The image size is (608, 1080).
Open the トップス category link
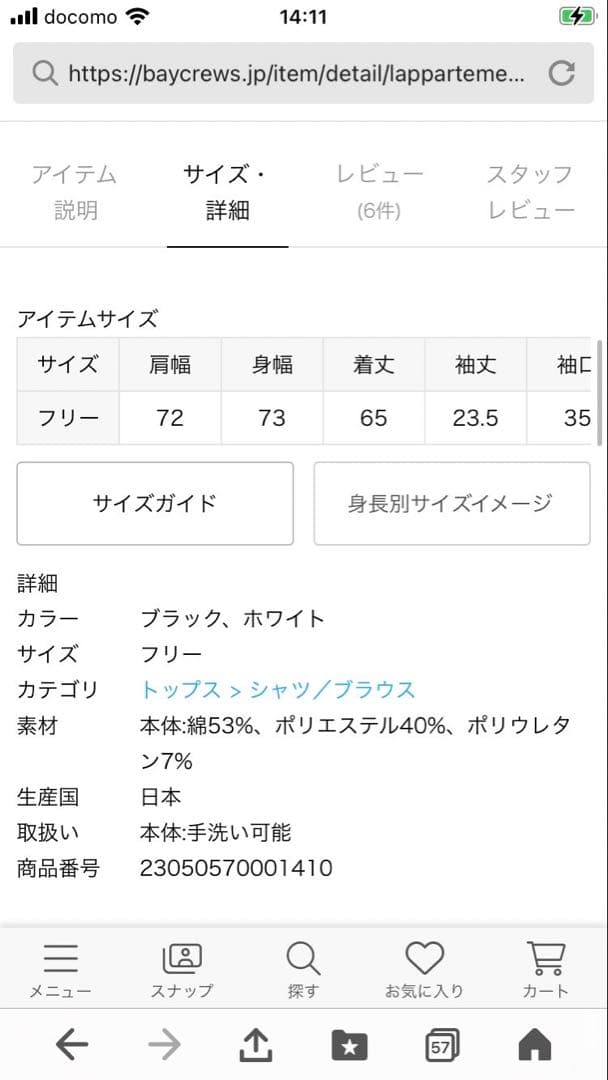180,690
